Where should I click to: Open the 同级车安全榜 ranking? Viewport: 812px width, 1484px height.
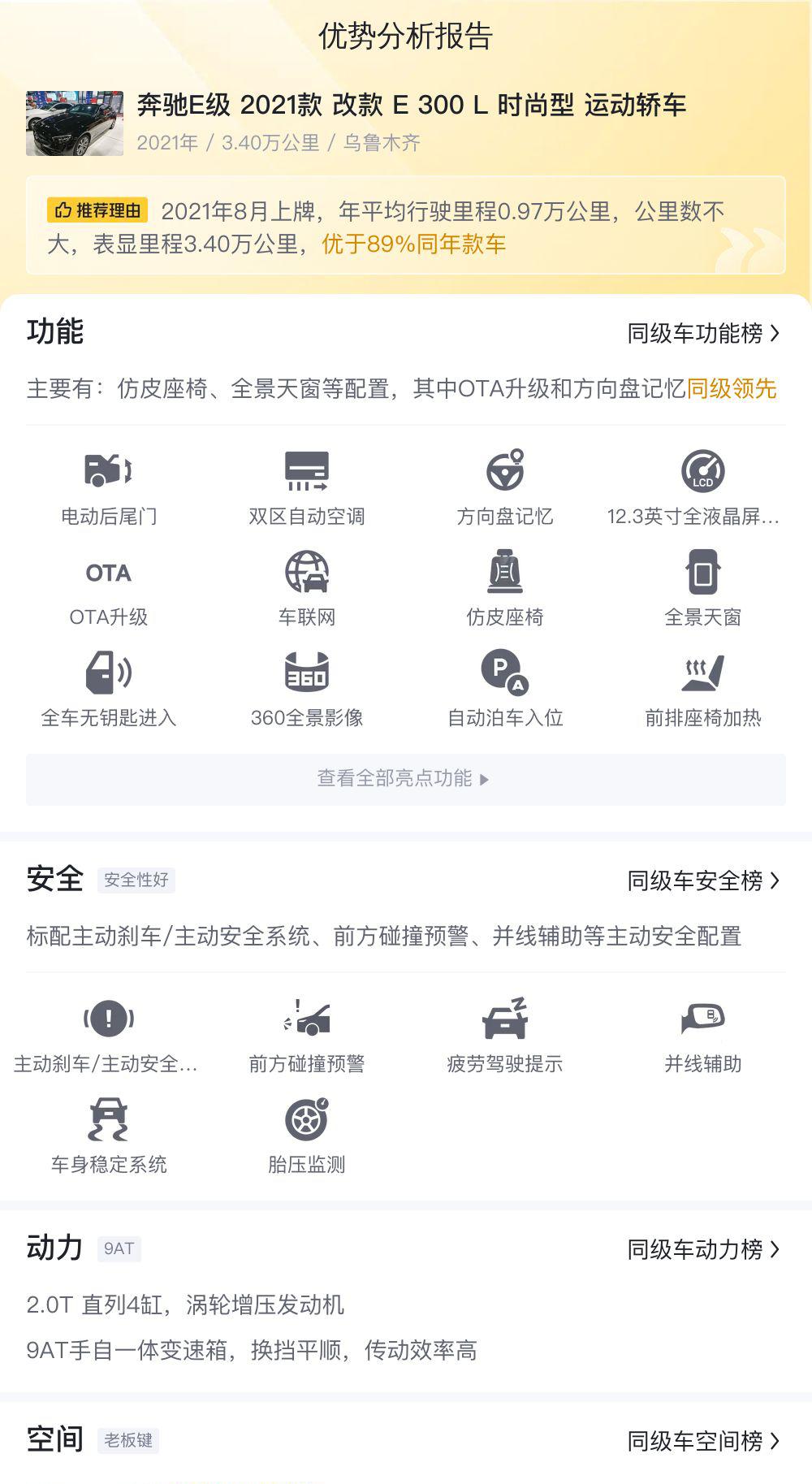pyautogui.click(x=702, y=880)
